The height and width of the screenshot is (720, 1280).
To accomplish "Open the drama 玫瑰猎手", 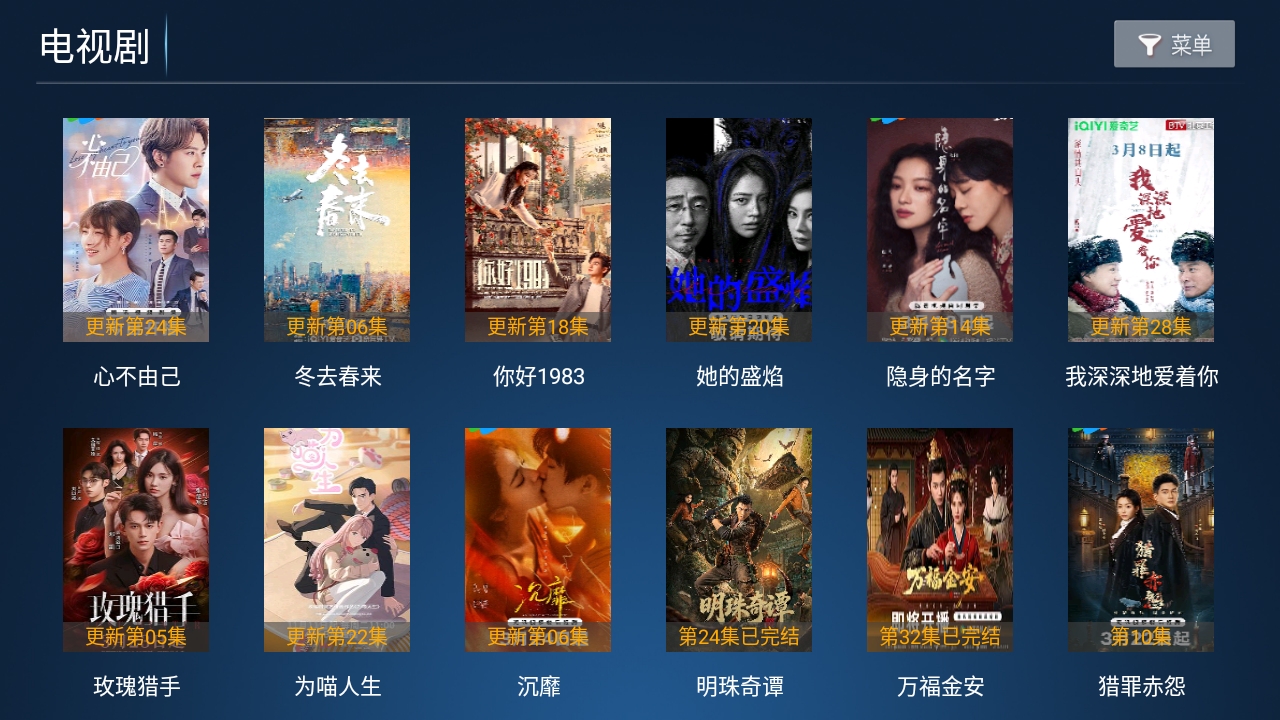I will pyautogui.click(x=136, y=540).
